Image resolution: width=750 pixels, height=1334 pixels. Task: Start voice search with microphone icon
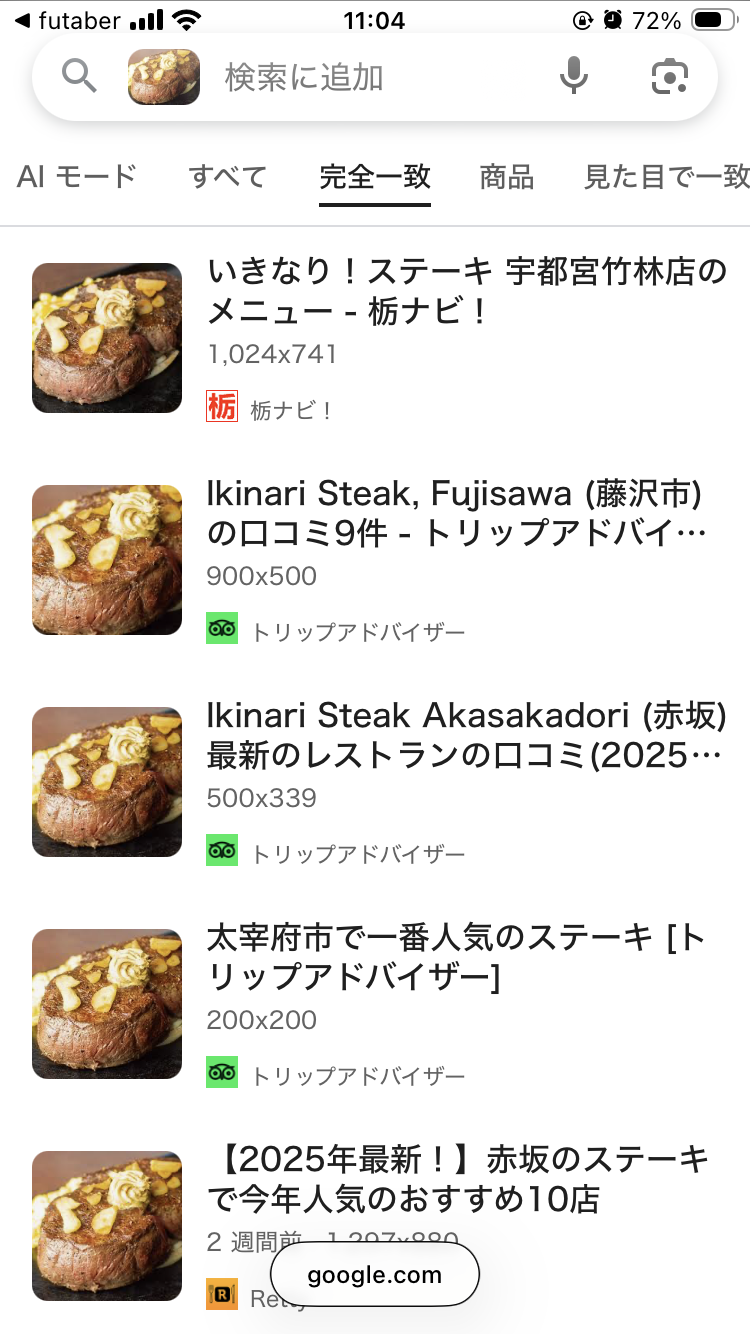pyautogui.click(x=574, y=76)
